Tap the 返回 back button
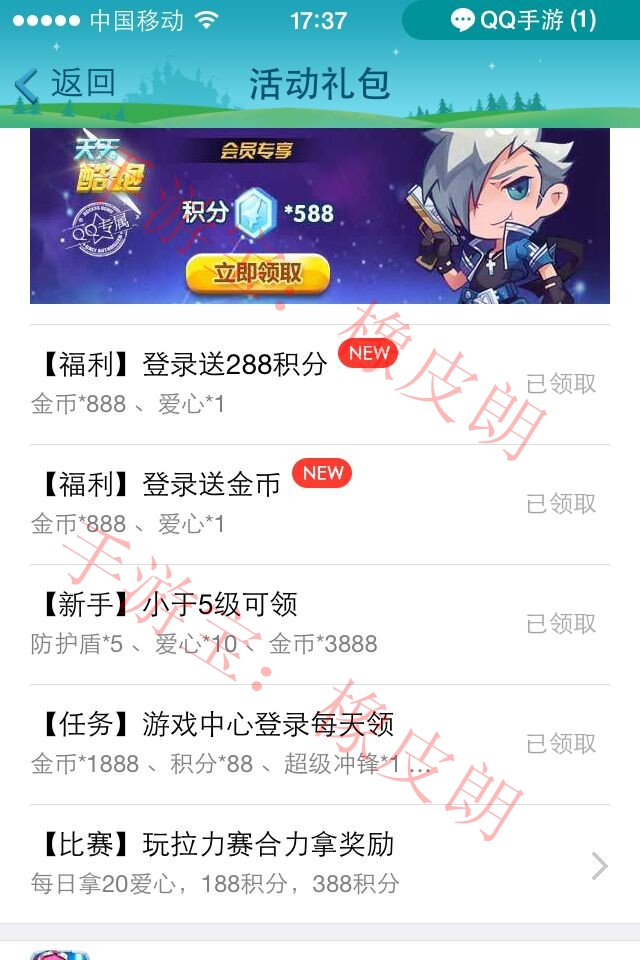Viewport: 640px width, 960px height. click(x=66, y=84)
